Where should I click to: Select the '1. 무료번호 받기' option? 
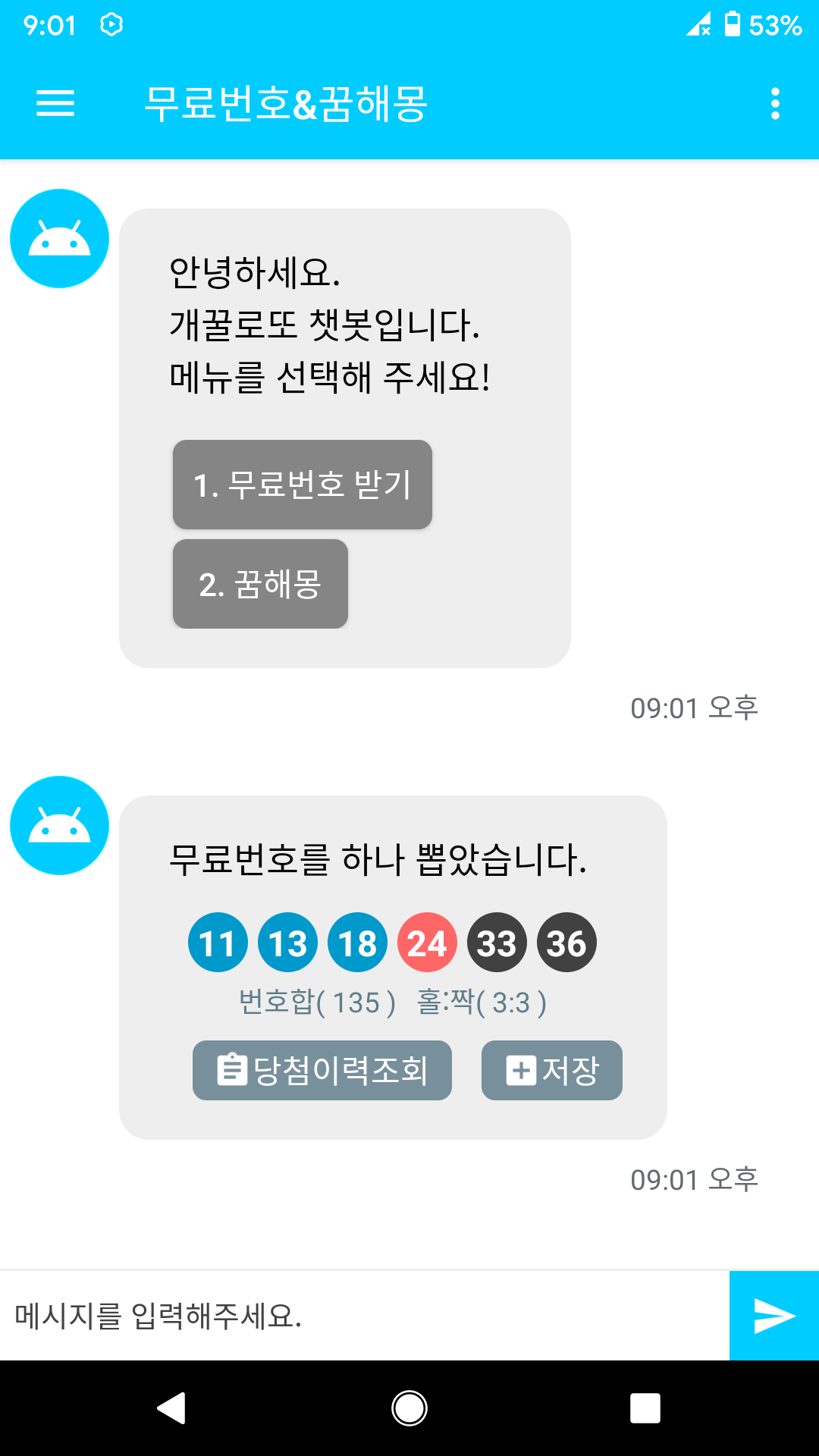pos(303,485)
